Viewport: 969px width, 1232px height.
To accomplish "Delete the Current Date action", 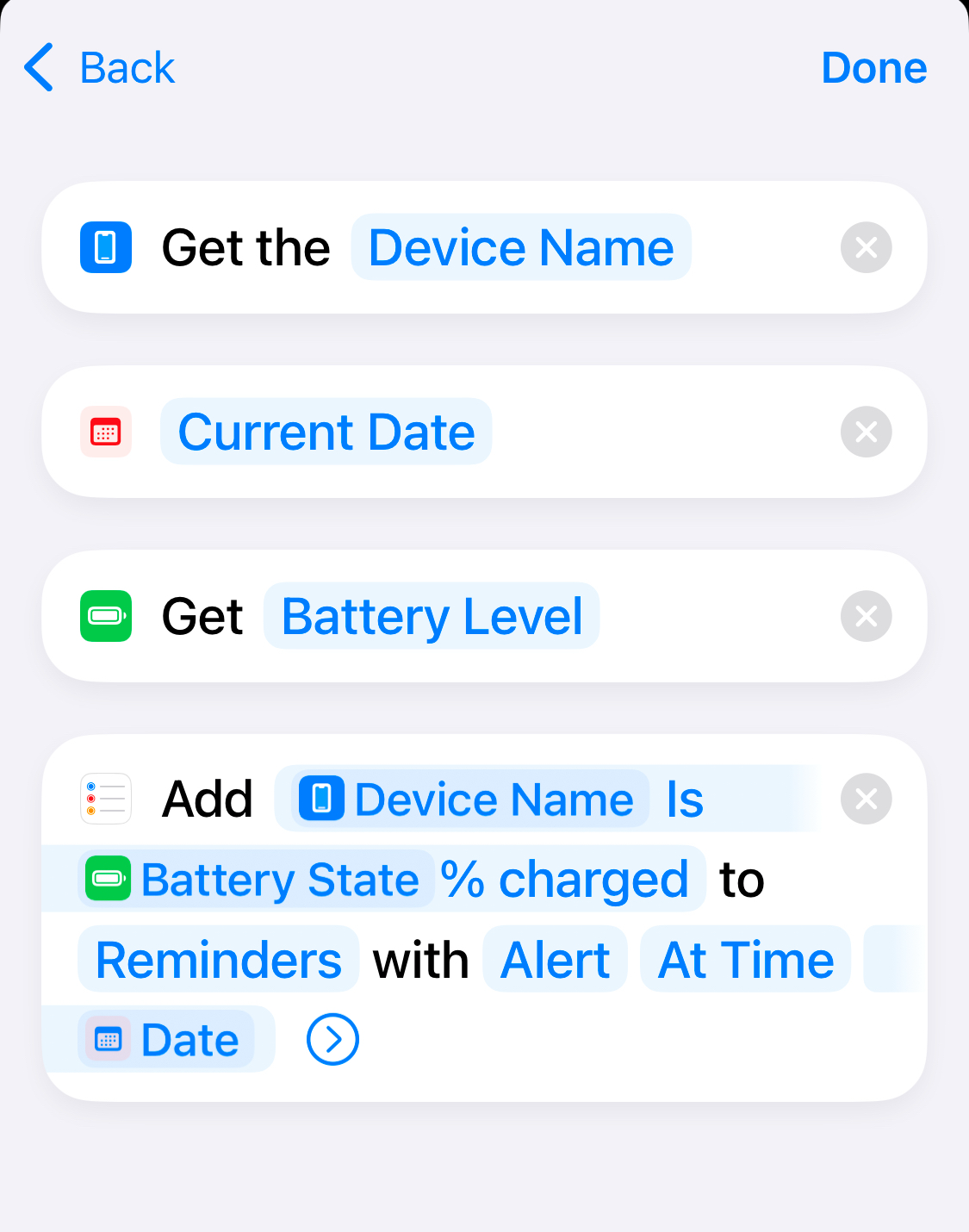I will [866, 432].
